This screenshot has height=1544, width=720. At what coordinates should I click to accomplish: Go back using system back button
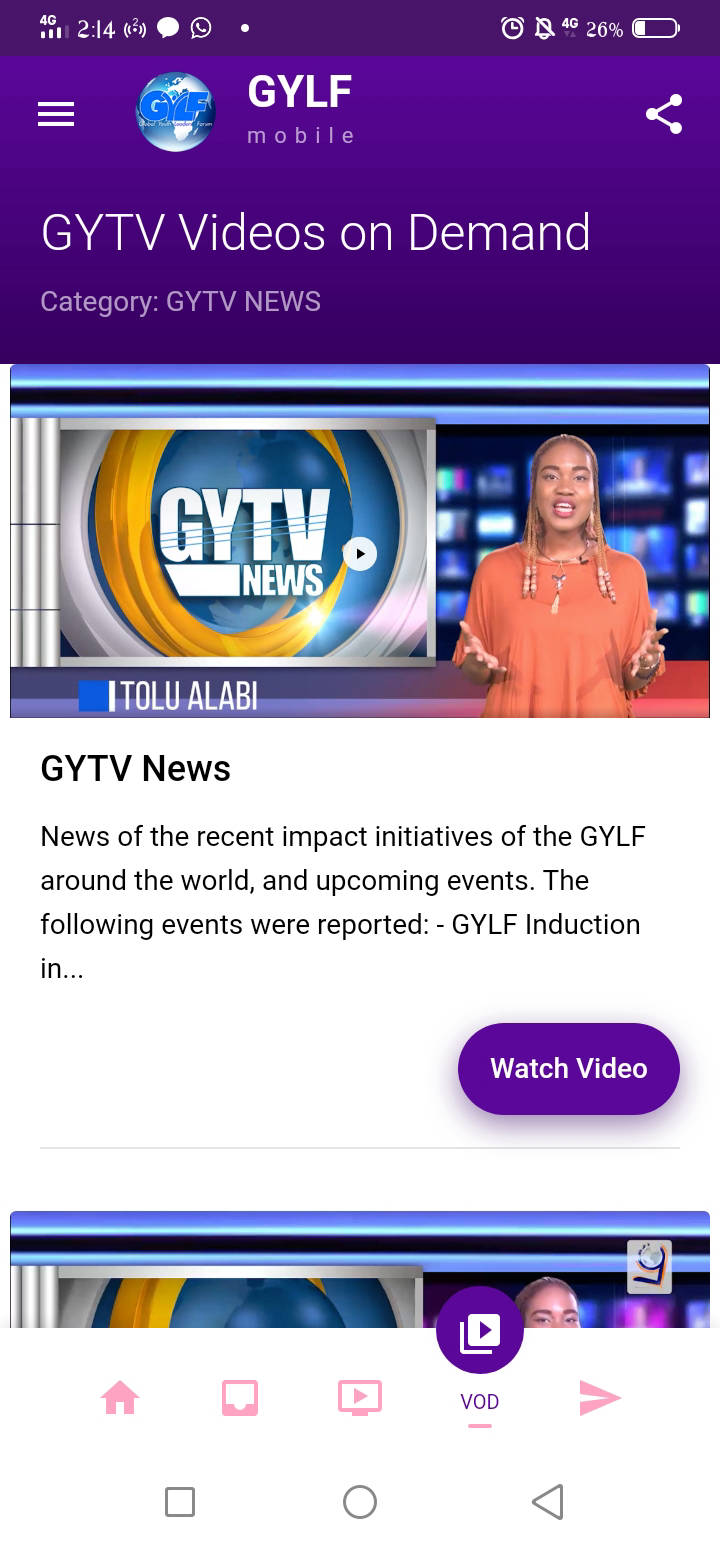(547, 1501)
